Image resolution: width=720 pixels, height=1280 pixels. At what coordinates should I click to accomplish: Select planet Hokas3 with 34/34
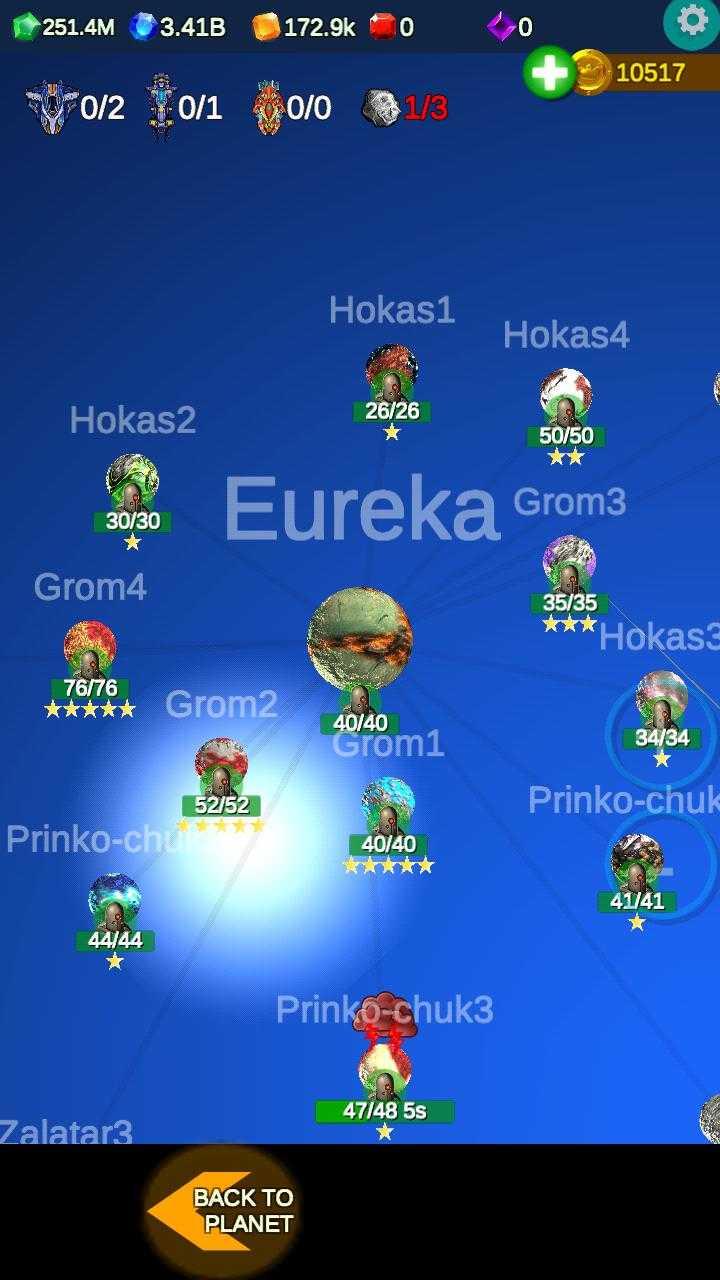coord(661,699)
